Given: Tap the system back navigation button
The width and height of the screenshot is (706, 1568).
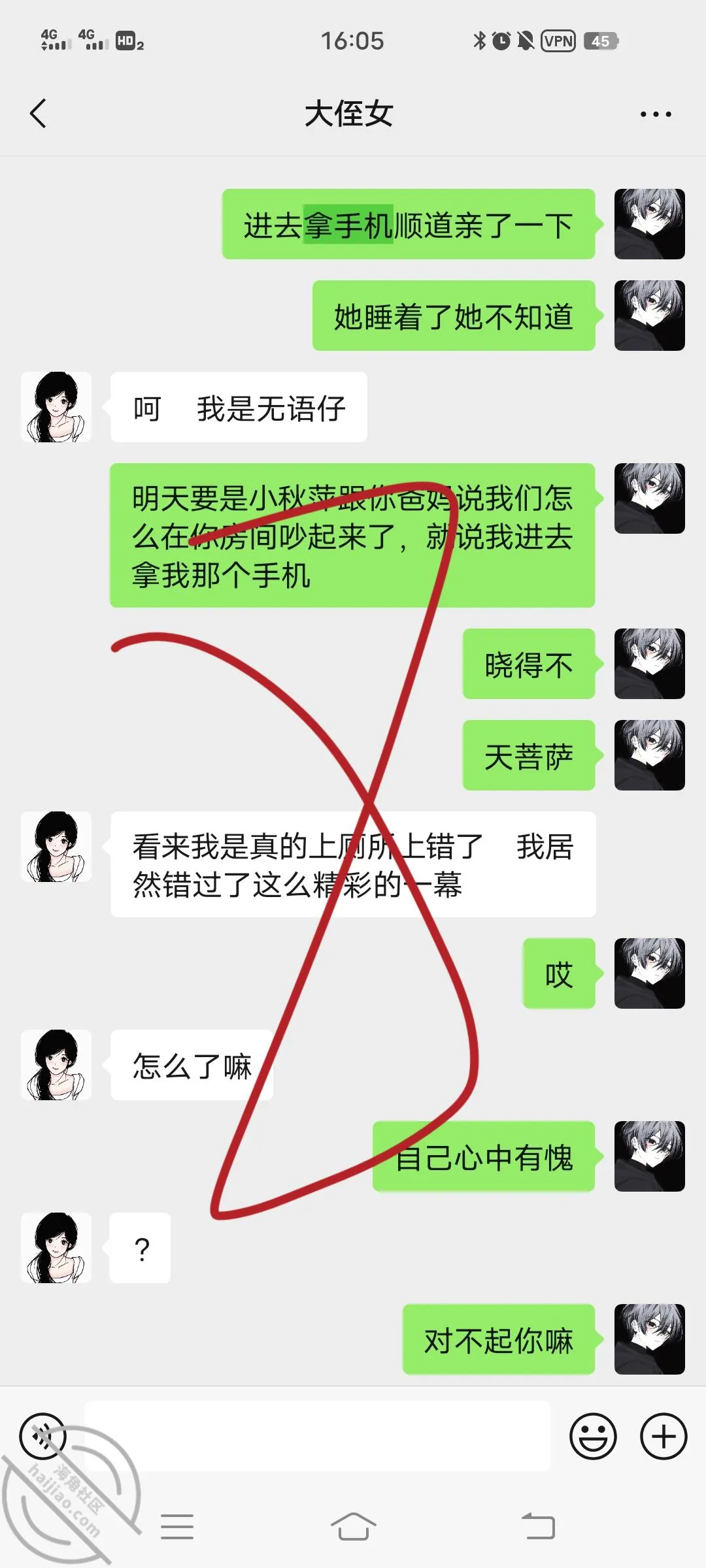Looking at the screenshot, I should tap(538, 1527).
